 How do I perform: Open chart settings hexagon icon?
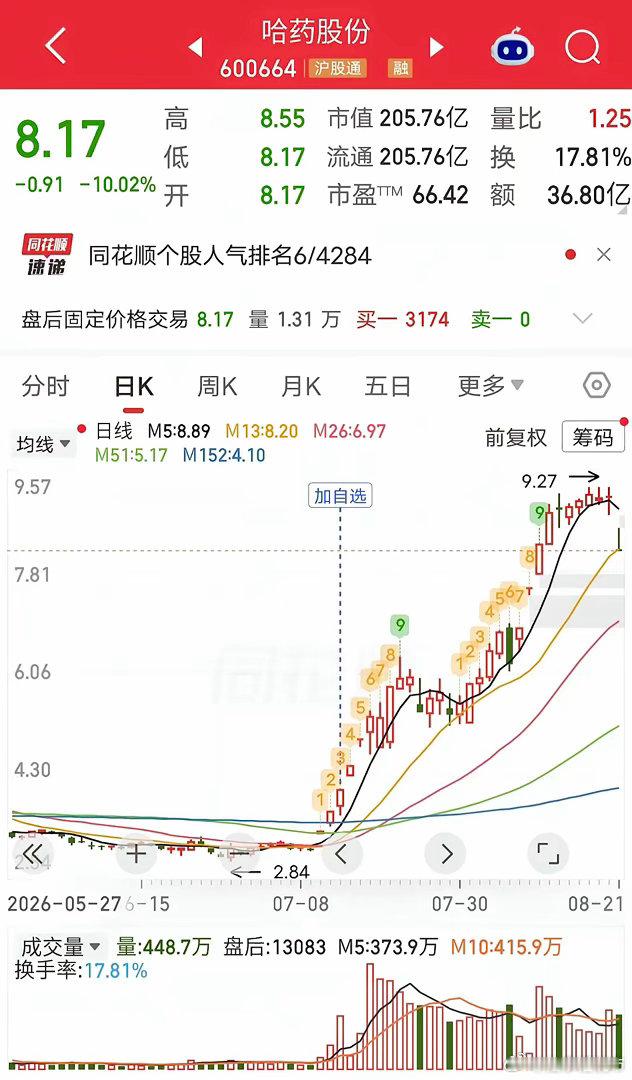click(x=596, y=386)
